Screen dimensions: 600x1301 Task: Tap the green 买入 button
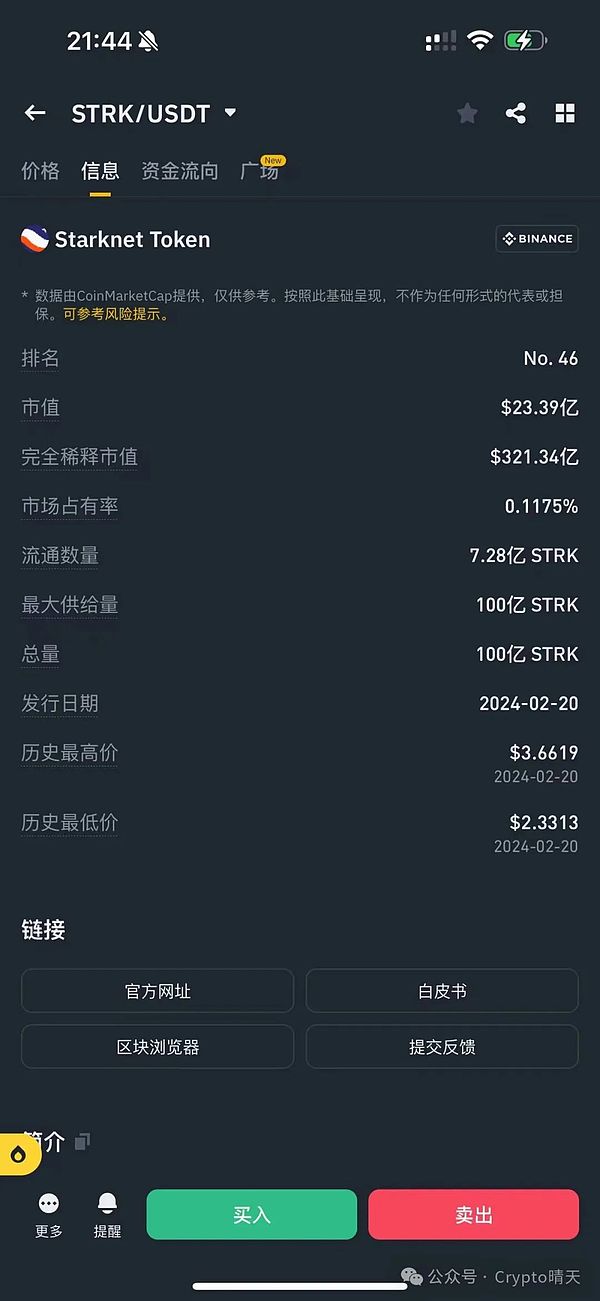tap(252, 1215)
